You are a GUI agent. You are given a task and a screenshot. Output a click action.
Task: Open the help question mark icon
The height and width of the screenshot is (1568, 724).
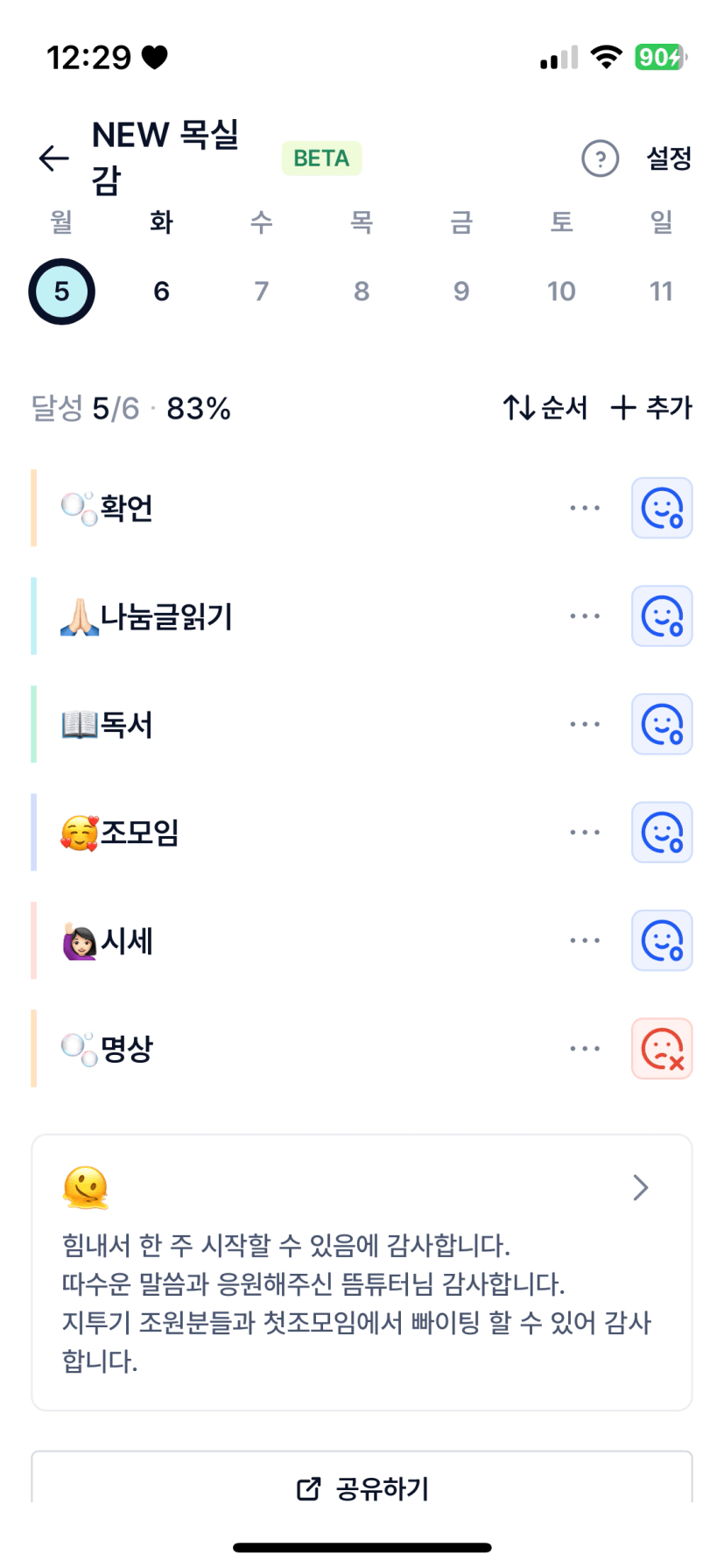[600, 158]
